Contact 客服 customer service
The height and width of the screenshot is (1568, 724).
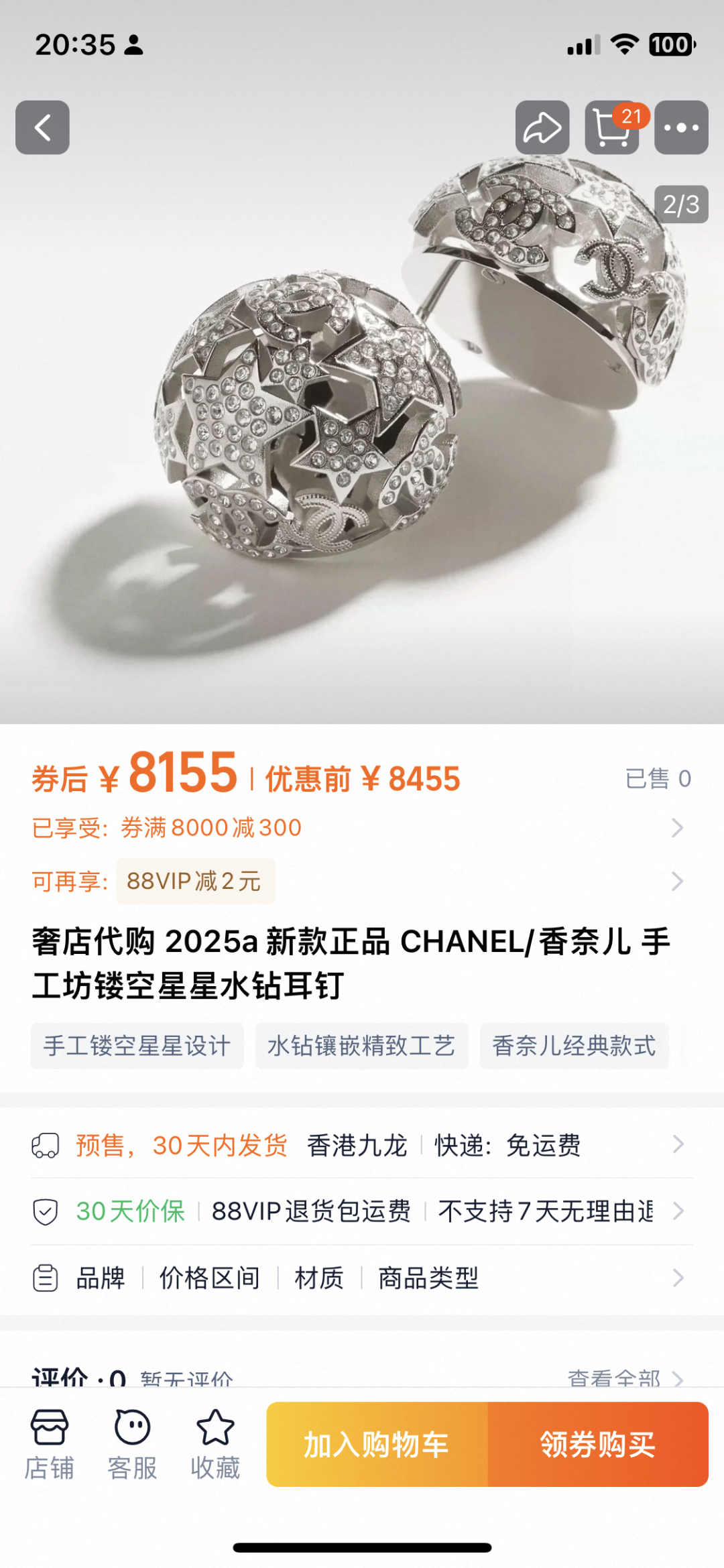[x=132, y=1443]
